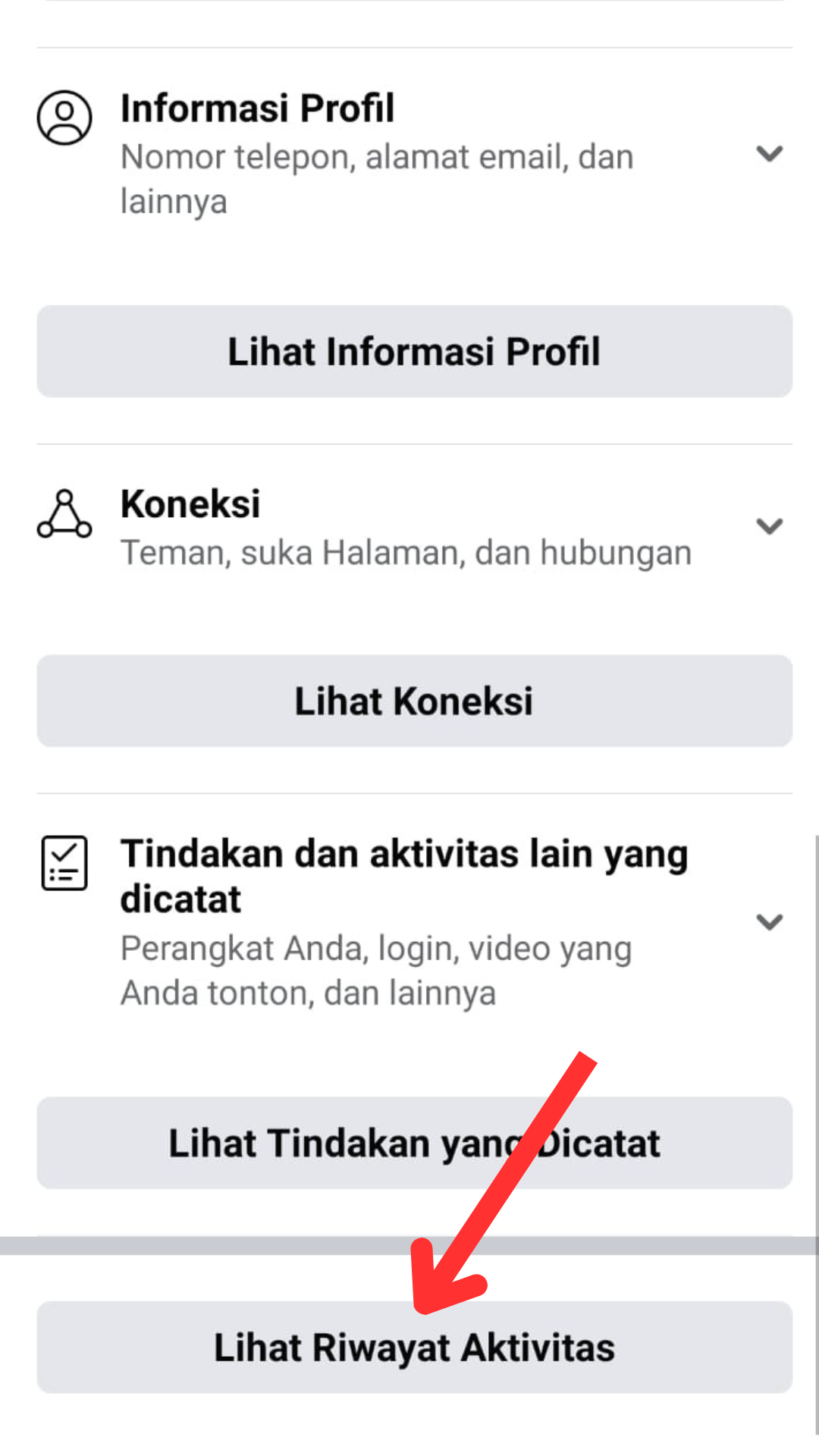Expand the Koneksi section
The height and width of the screenshot is (1456, 819).
[x=769, y=526]
